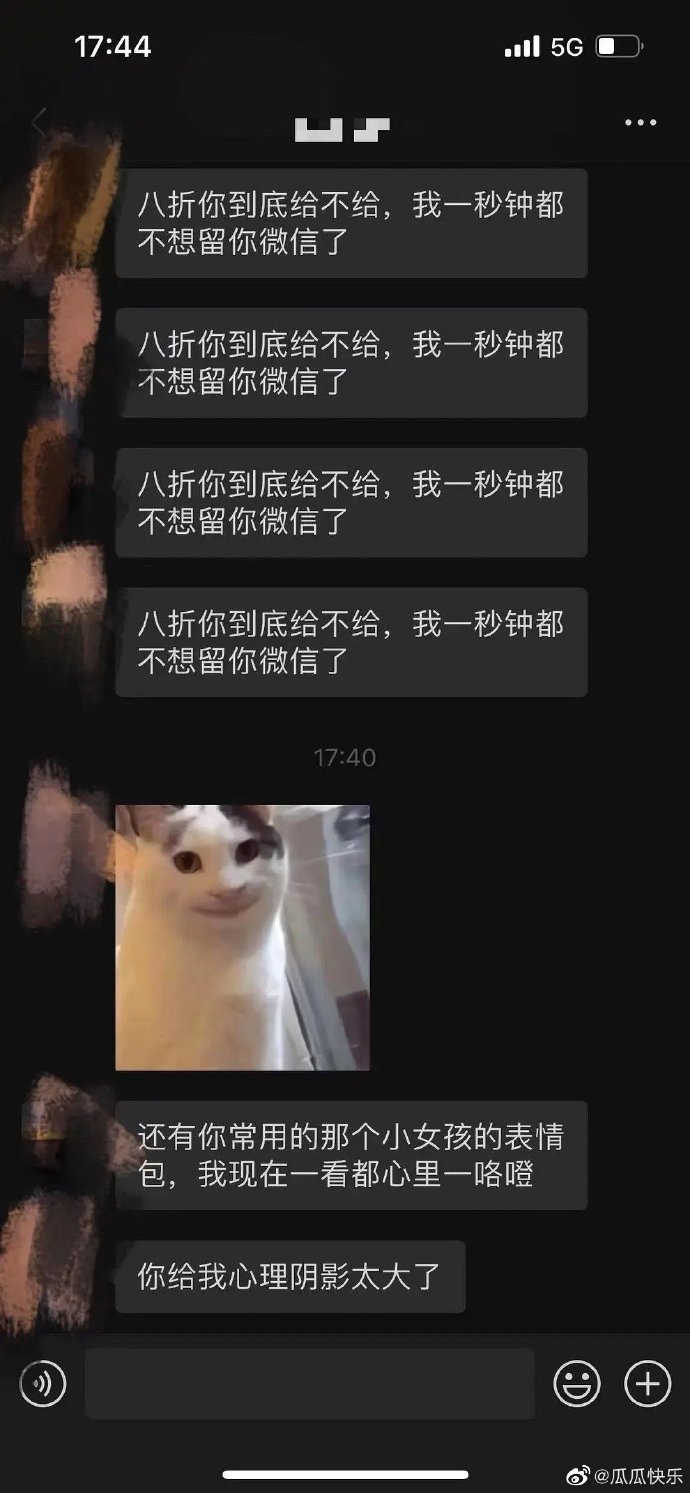Screen dimensions: 690x1493
Task: Open the cat meme image
Action: click(x=243, y=937)
